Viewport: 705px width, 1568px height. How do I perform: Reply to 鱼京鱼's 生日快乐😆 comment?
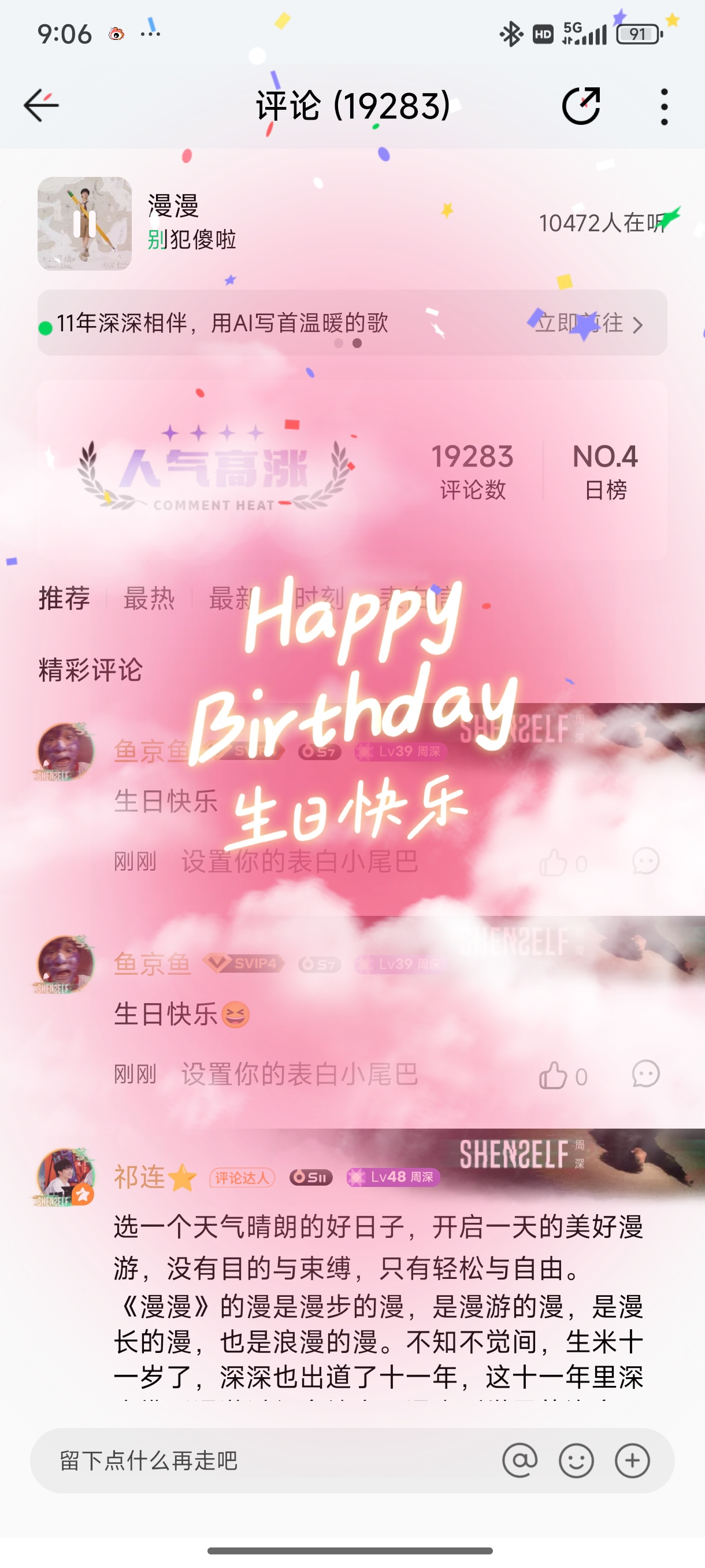coord(645,1074)
